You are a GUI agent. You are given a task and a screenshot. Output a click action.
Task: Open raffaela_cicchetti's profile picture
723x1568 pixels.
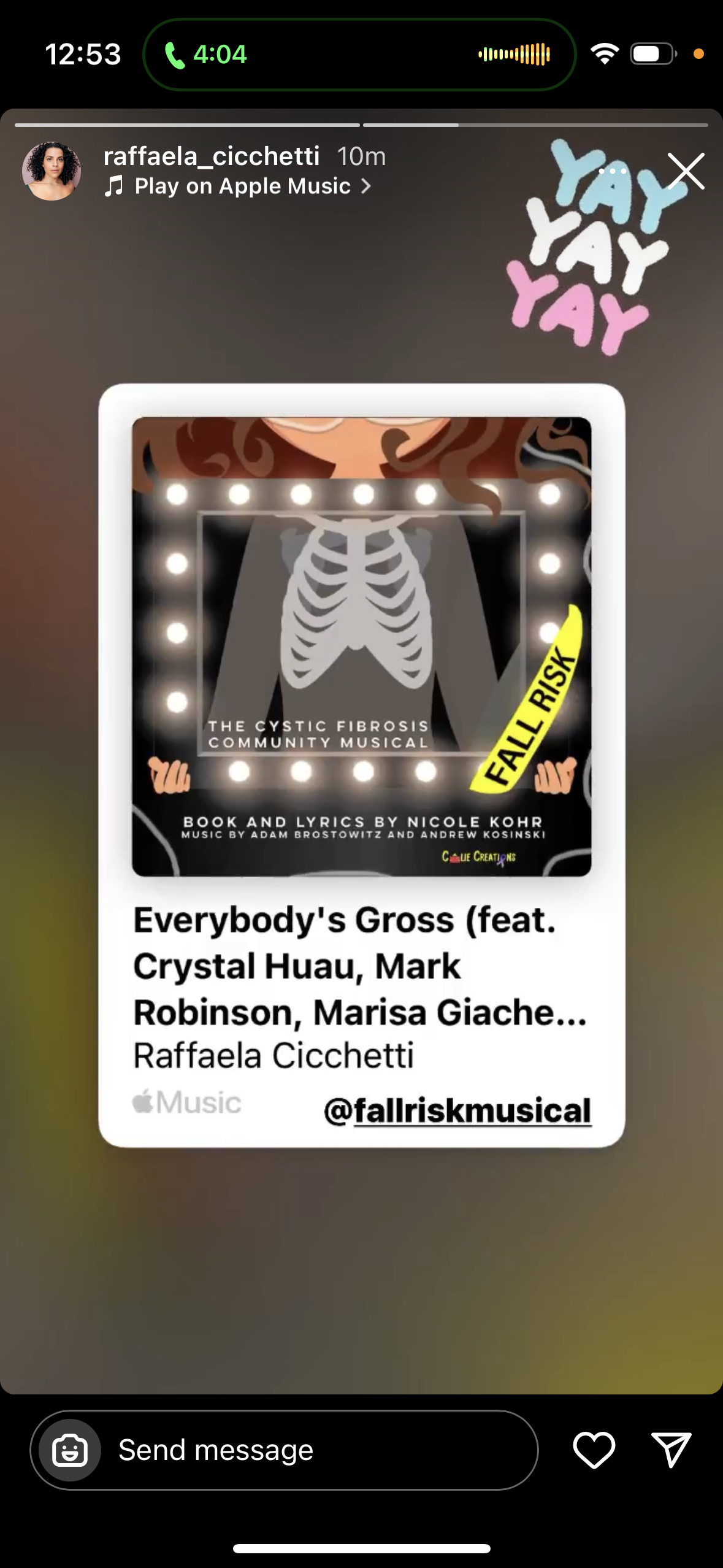click(52, 171)
